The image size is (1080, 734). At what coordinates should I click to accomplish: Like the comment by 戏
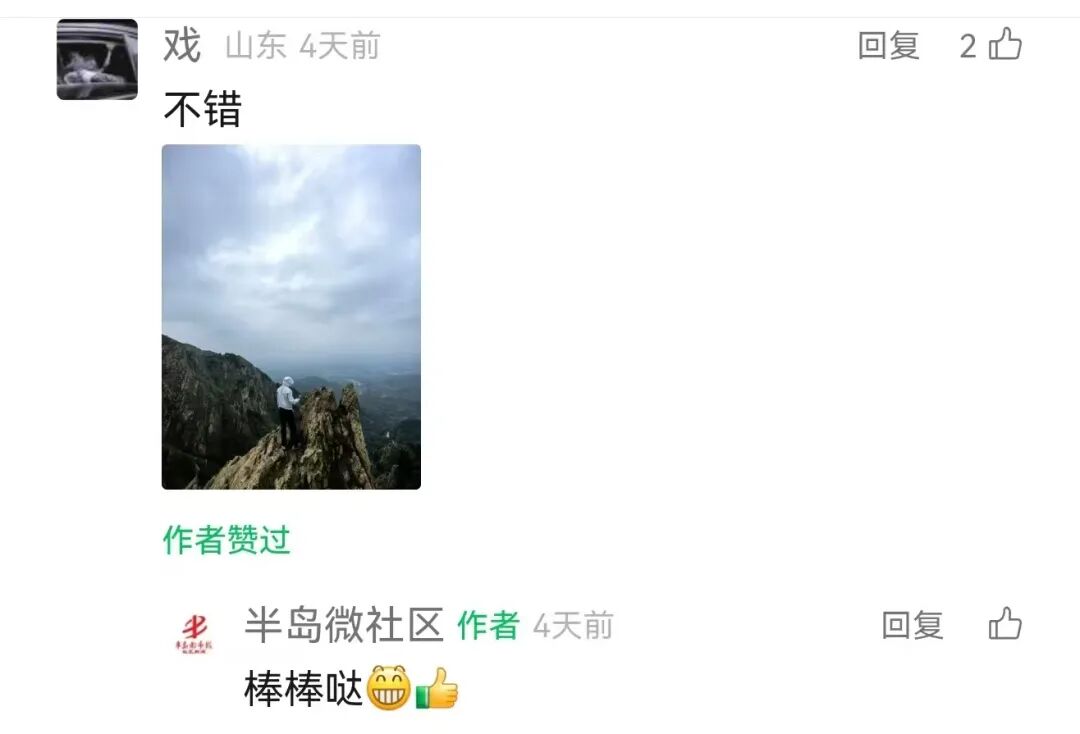pyautogui.click(x=1005, y=45)
